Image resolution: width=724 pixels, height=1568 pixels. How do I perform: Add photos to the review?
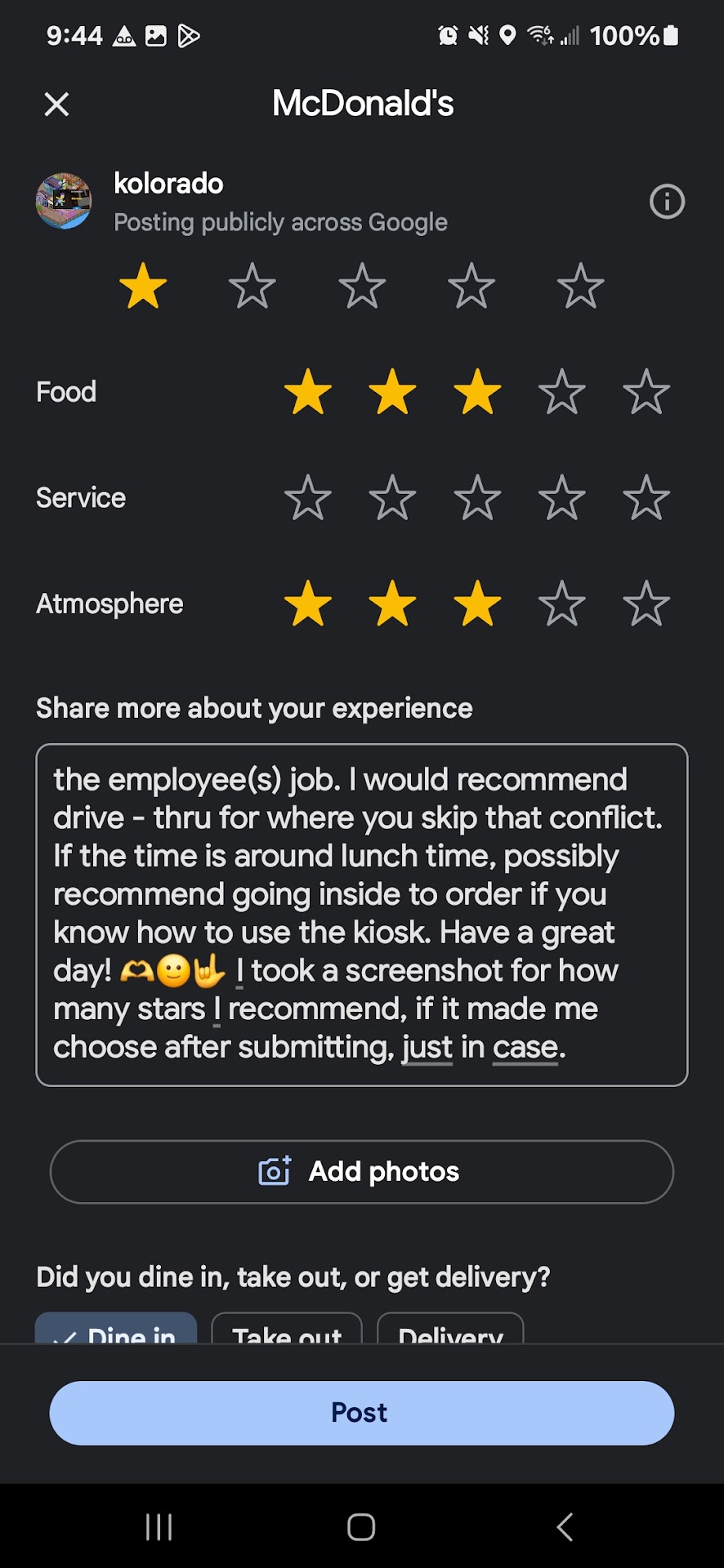pos(361,1172)
